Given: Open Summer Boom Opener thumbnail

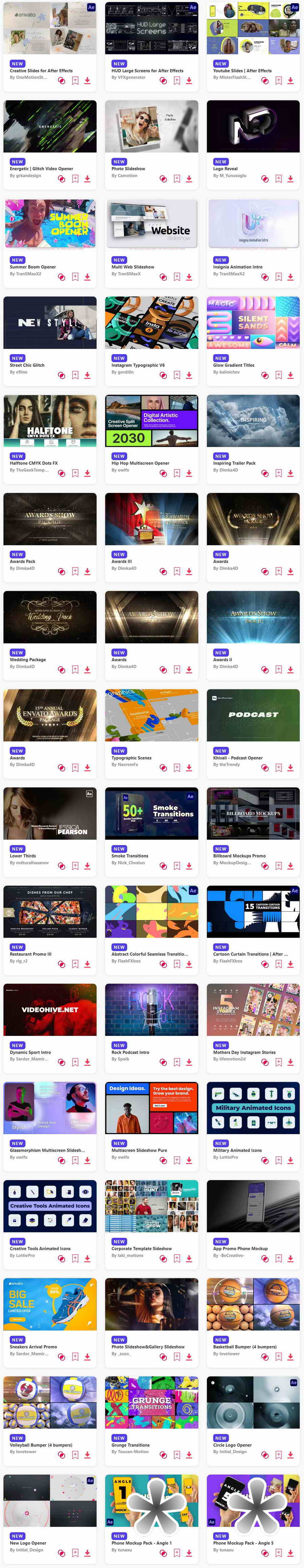Looking at the screenshot, I should (50, 224).
